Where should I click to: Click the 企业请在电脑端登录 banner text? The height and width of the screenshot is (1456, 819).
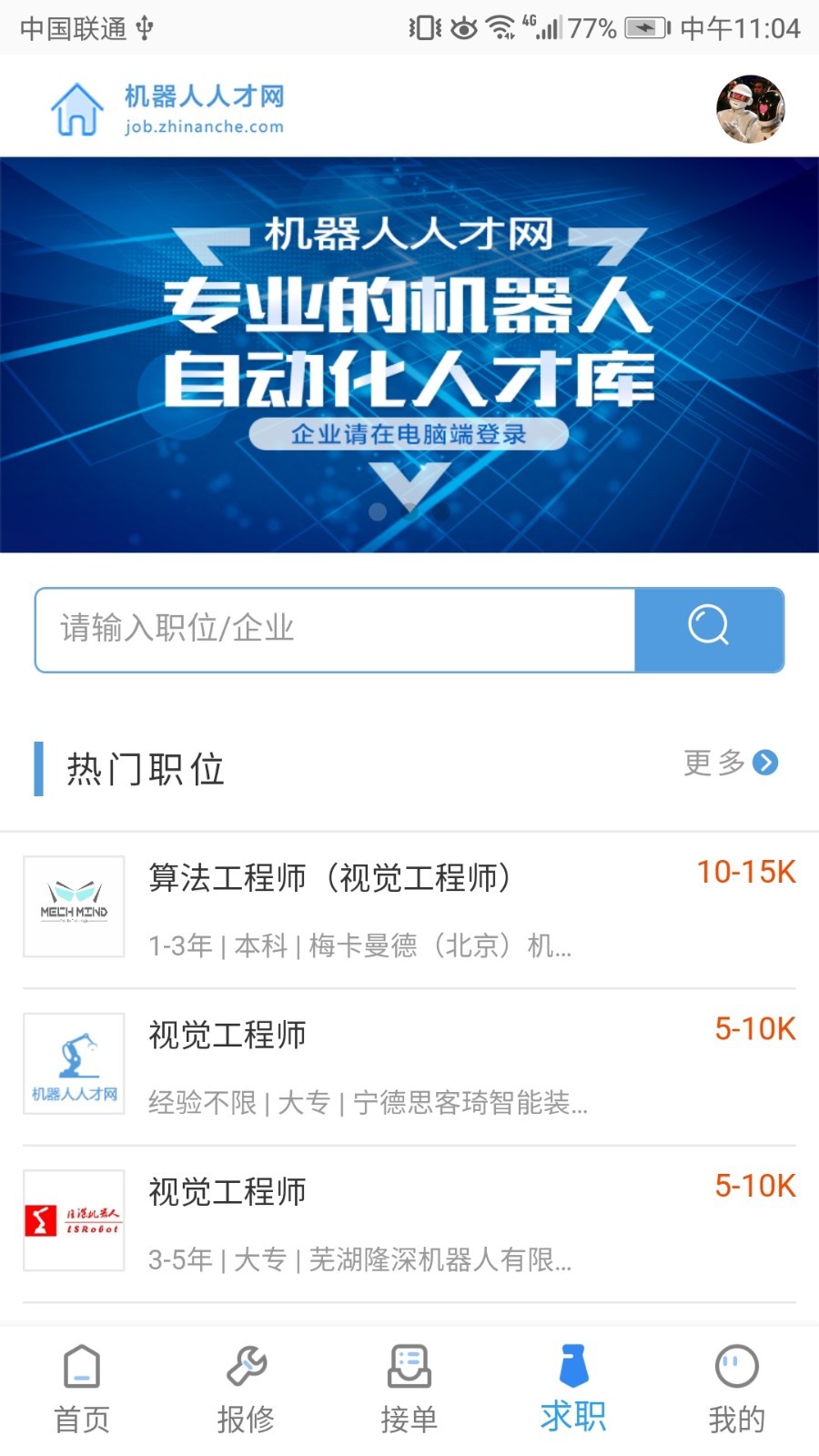(409, 435)
